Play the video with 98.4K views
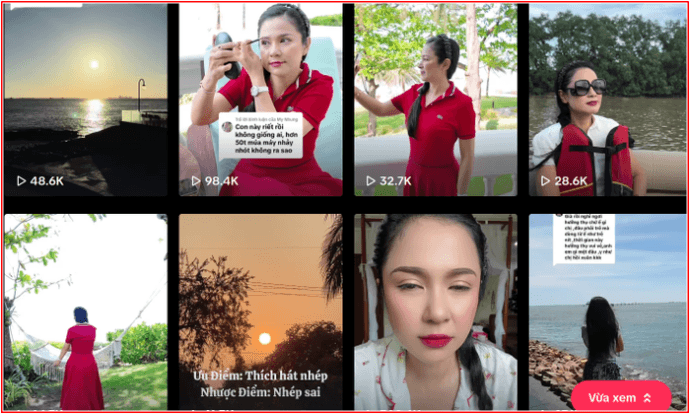690x414 pixels. [x=260, y=100]
